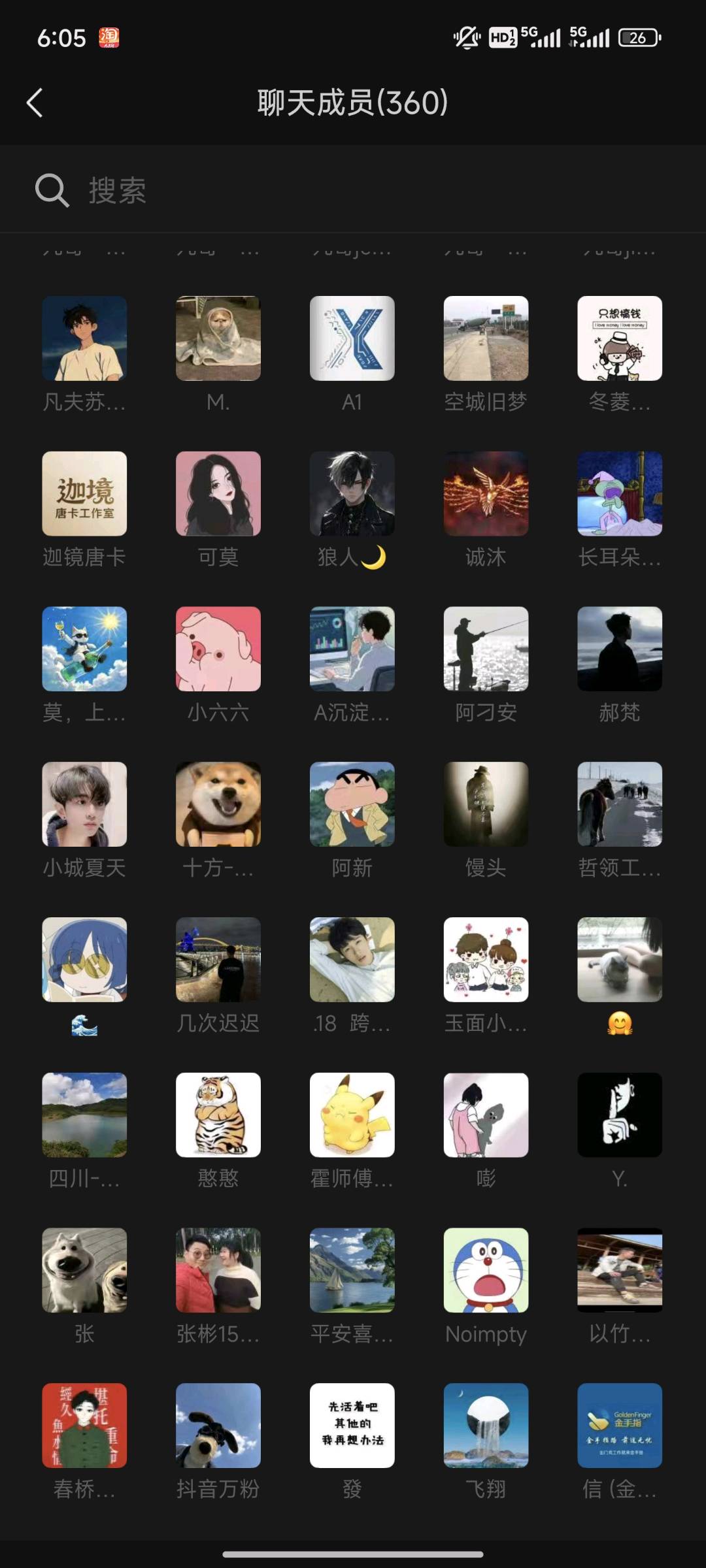Open member 小六六
706x1568 pixels.
click(x=218, y=649)
